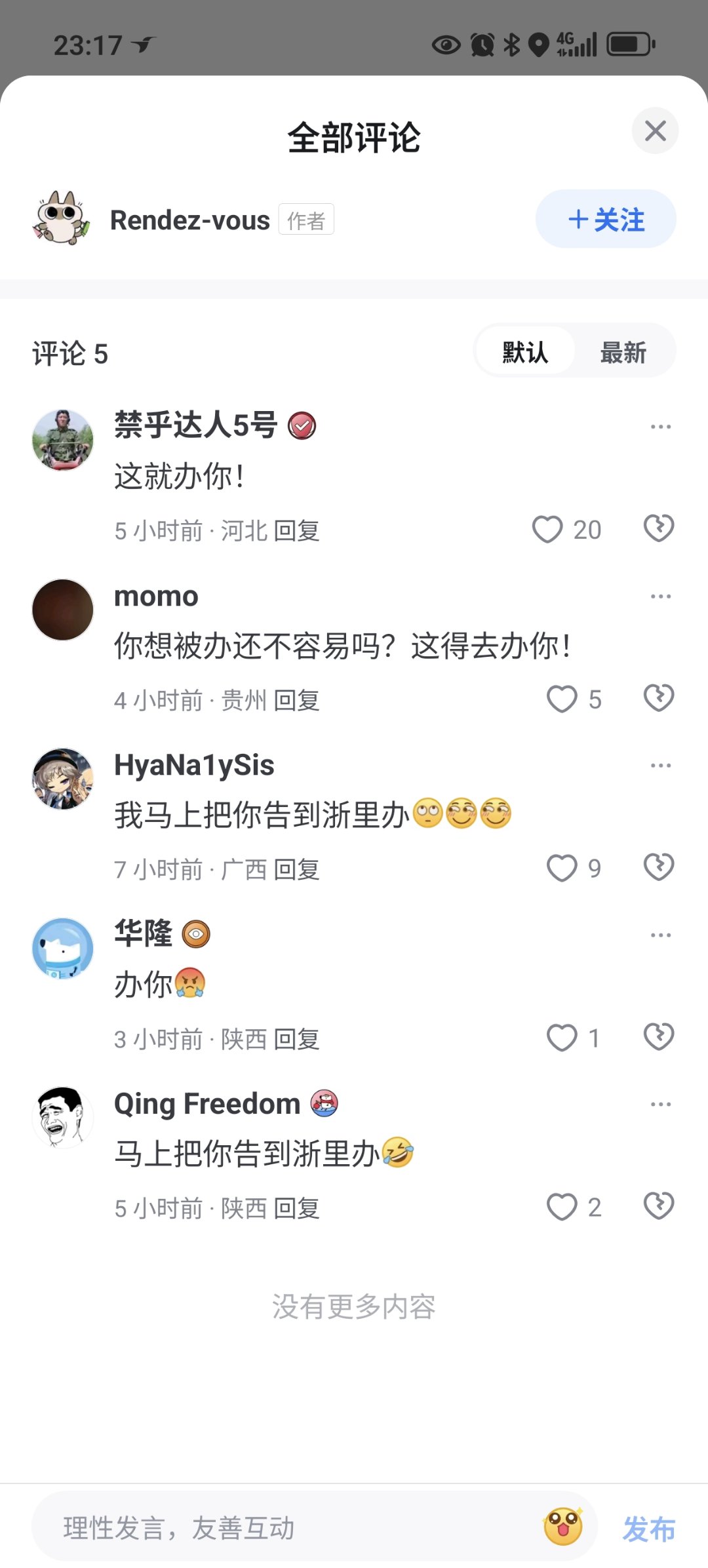Like HyaNa1ySis's comment
Screen dimensions: 708x1568
click(x=562, y=869)
